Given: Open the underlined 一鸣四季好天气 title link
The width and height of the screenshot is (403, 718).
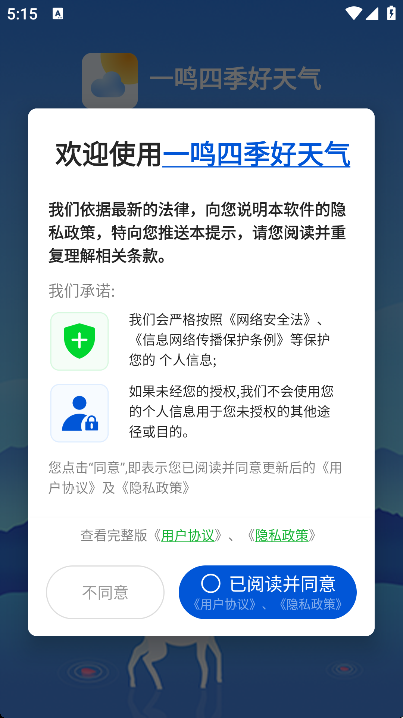Looking at the screenshot, I should pos(256,154).
